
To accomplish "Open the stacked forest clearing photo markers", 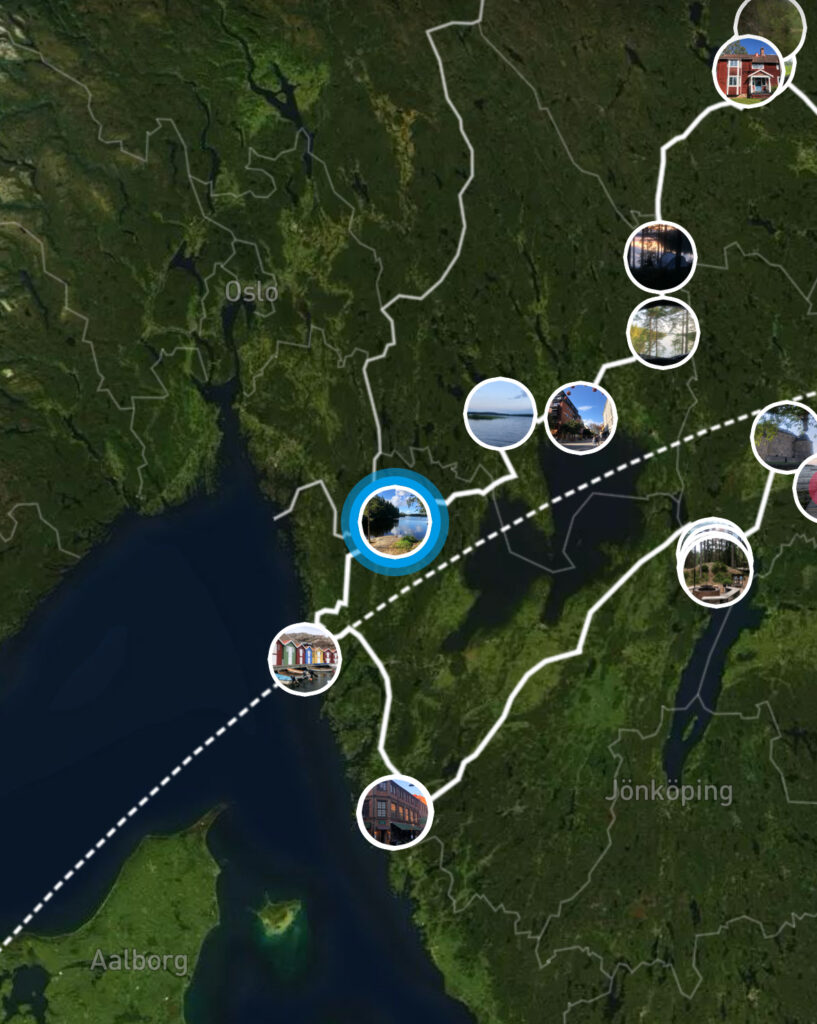I will click(715, 568).
